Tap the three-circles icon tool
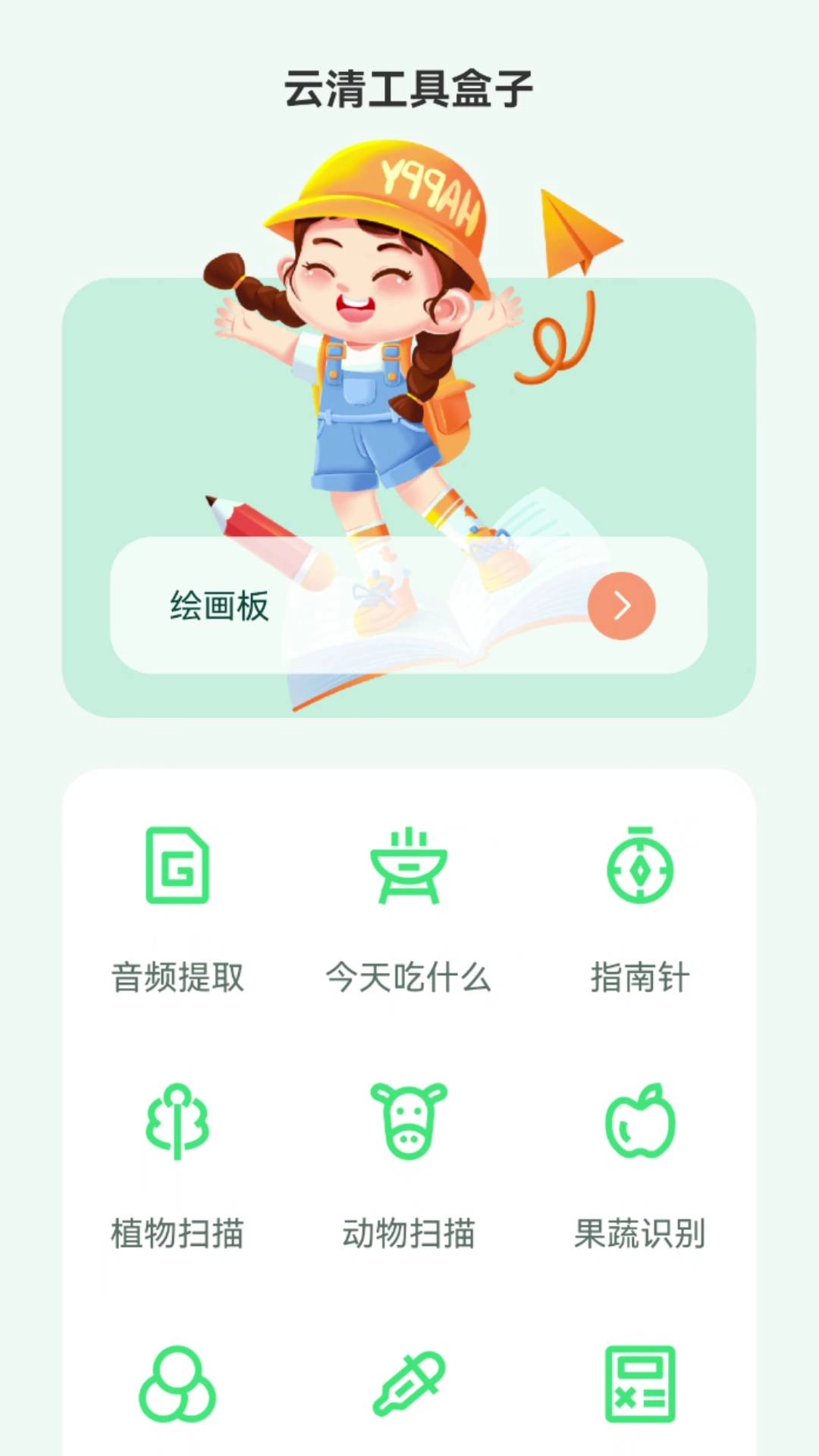The image size is (819, 1456). (177, 1384)
